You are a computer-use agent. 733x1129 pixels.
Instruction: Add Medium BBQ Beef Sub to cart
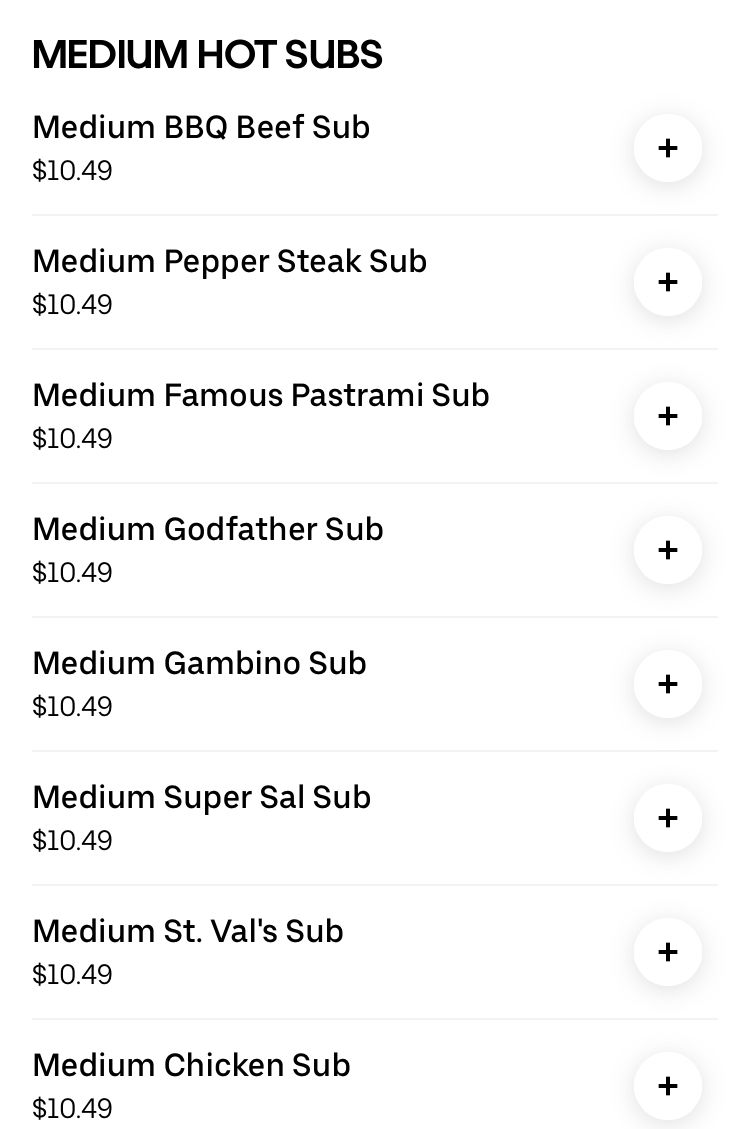click(x=667, y=148)
